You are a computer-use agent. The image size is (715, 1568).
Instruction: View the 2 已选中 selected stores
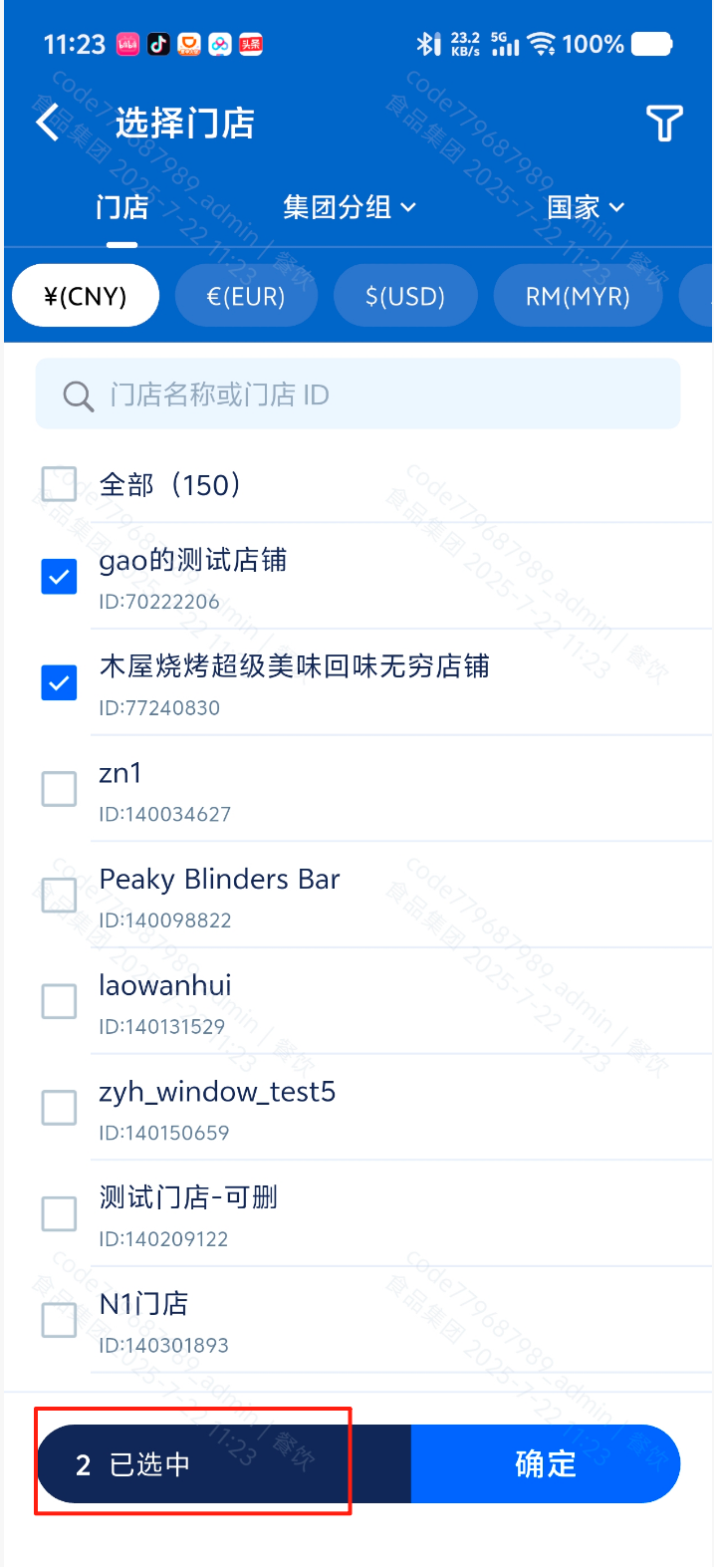point(224,1463)
